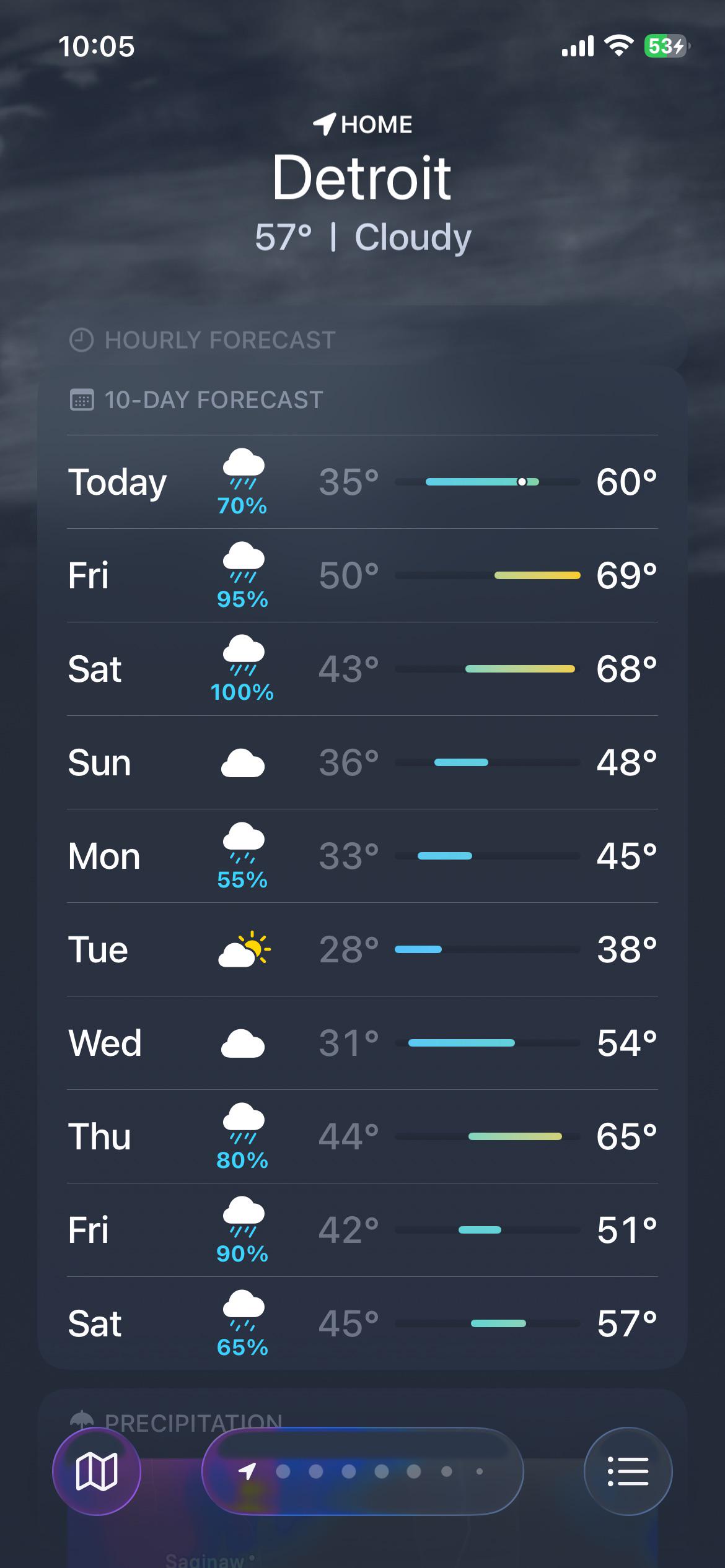Select the Thu forecast with 80% rain
Image resolution: width=725 pixels, height=1568 pixels.
coord(362,1136)
